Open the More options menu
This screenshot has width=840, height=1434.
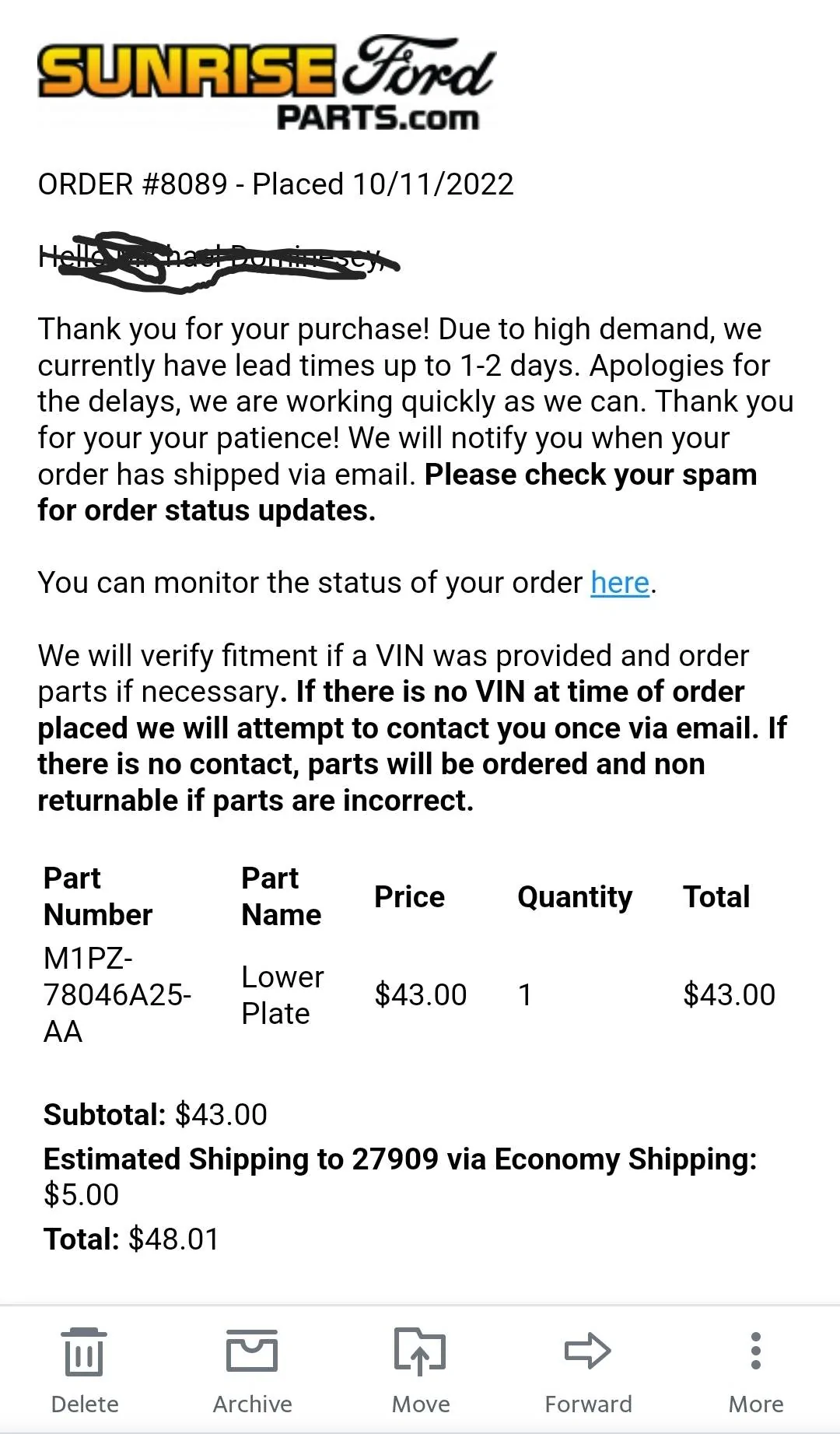coord(755,1369)
